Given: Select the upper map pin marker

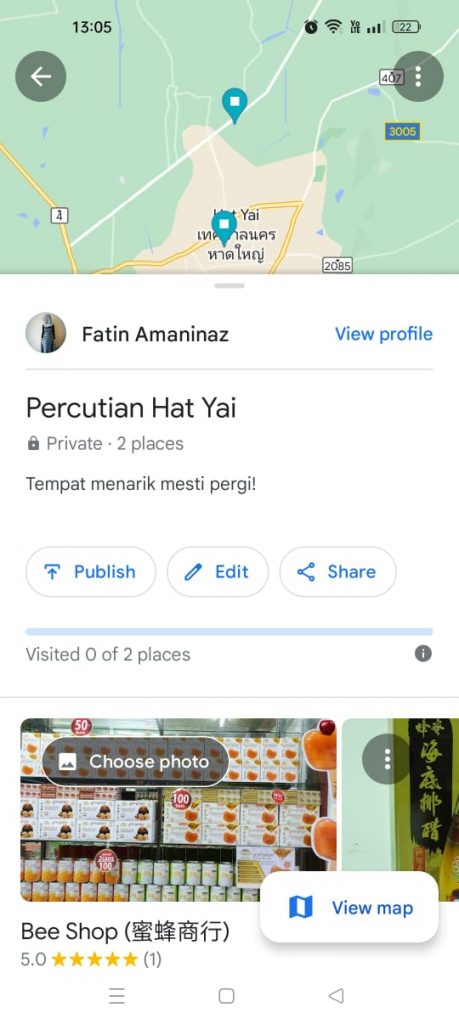Looking at the screenshot, I should click(x=234, y=105).
